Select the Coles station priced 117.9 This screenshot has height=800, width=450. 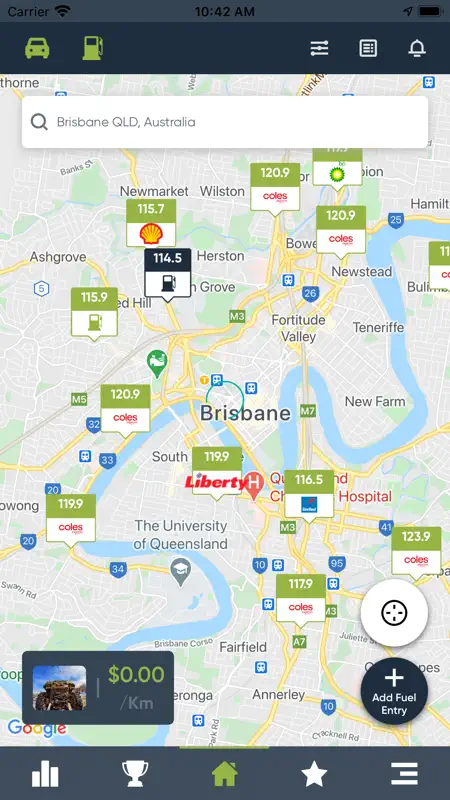coord(301,599)
